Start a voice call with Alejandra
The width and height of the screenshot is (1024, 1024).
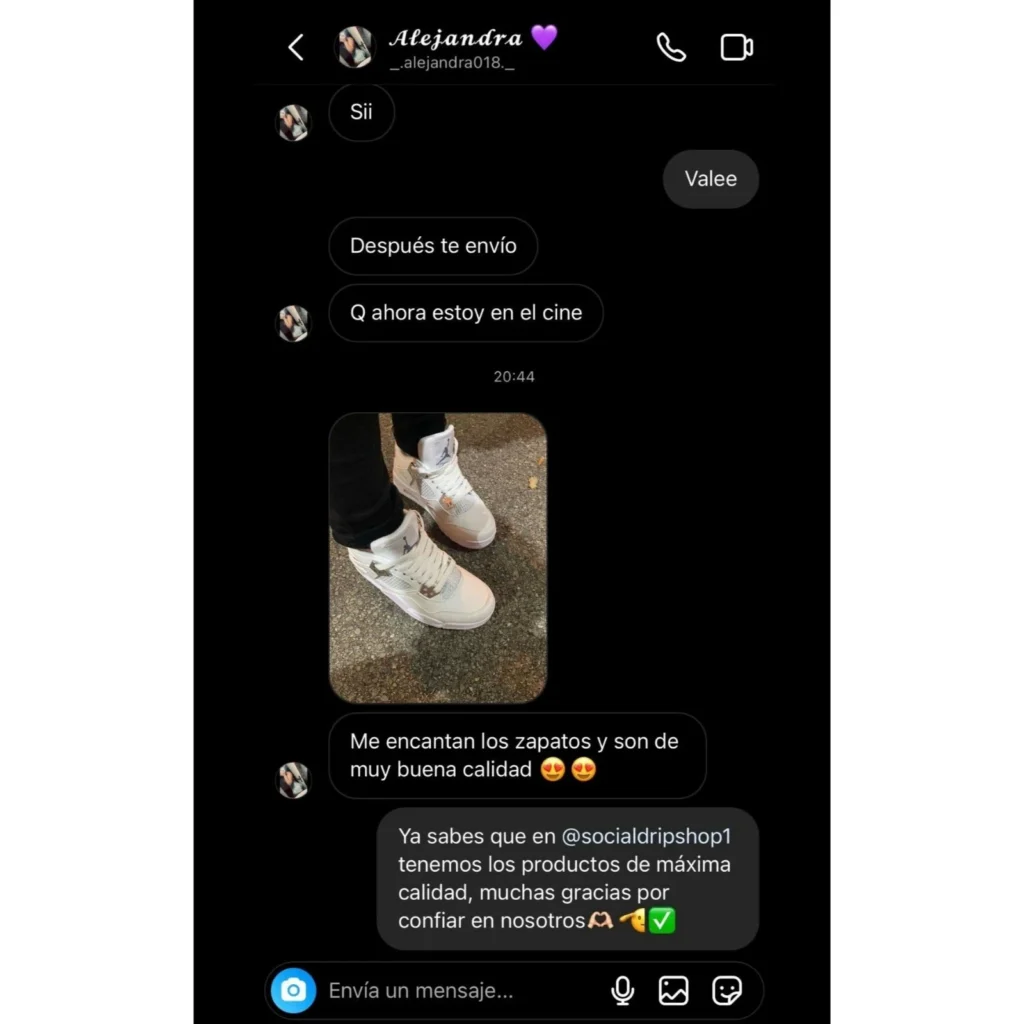click(x=671, y=47)
